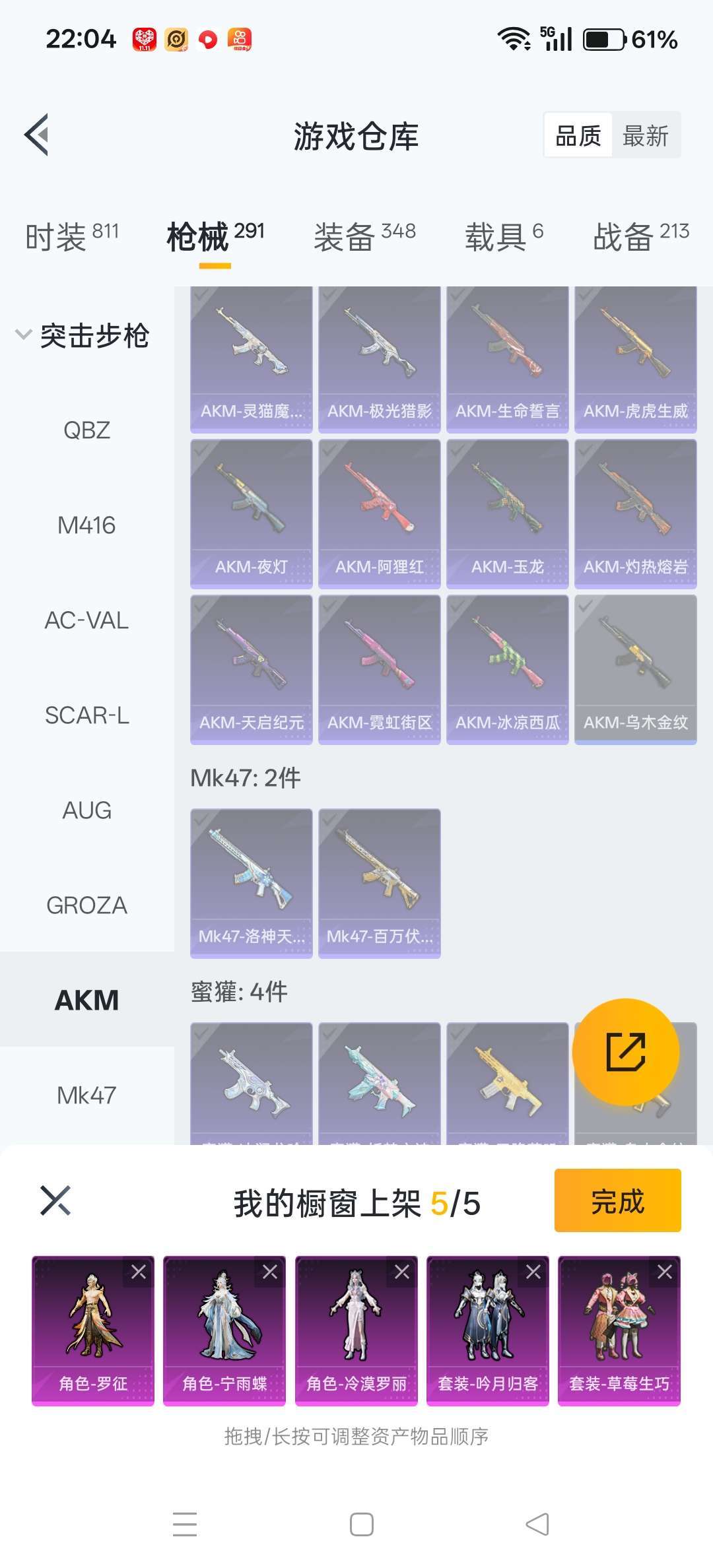Open the system recent apps menu
This screenshot has height=1568, width=713.
click(x=185, y=1524)
